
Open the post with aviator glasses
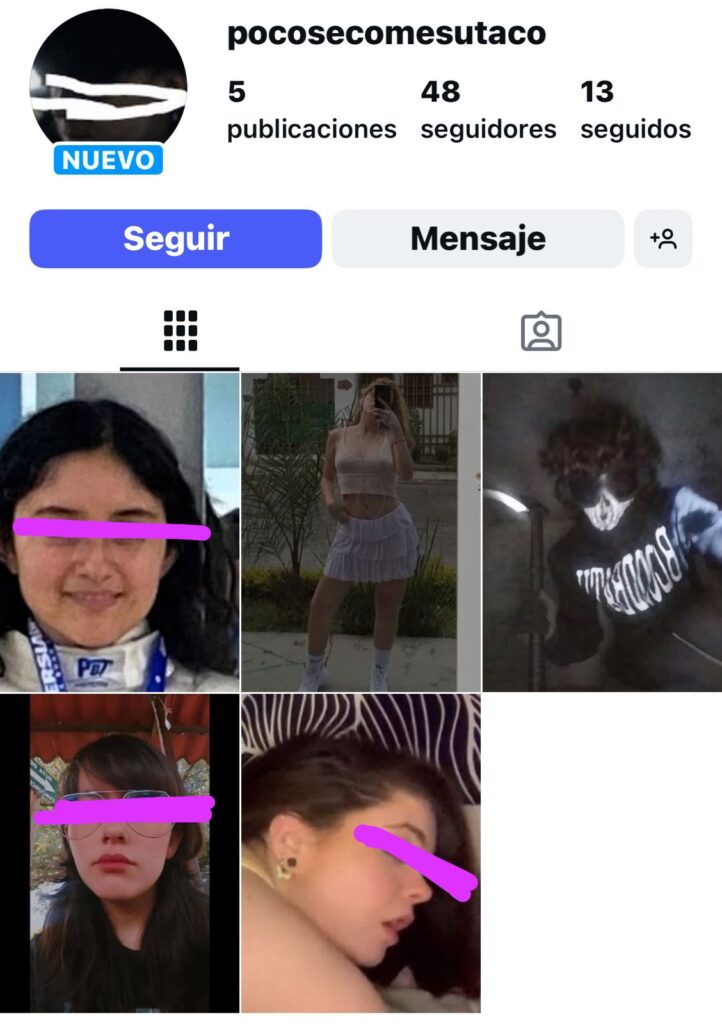[x=120, y=853]
